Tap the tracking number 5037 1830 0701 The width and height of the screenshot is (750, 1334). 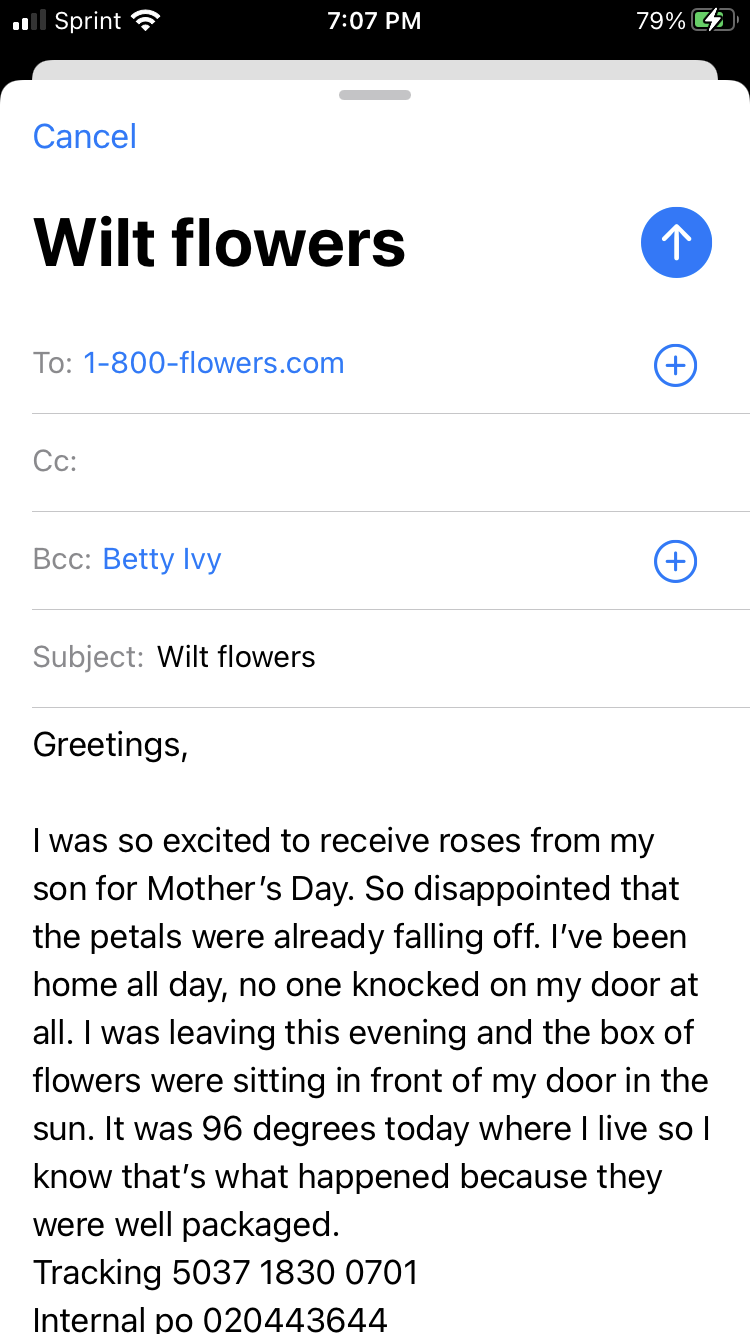pyautogui.click(x=225, y=1272)
